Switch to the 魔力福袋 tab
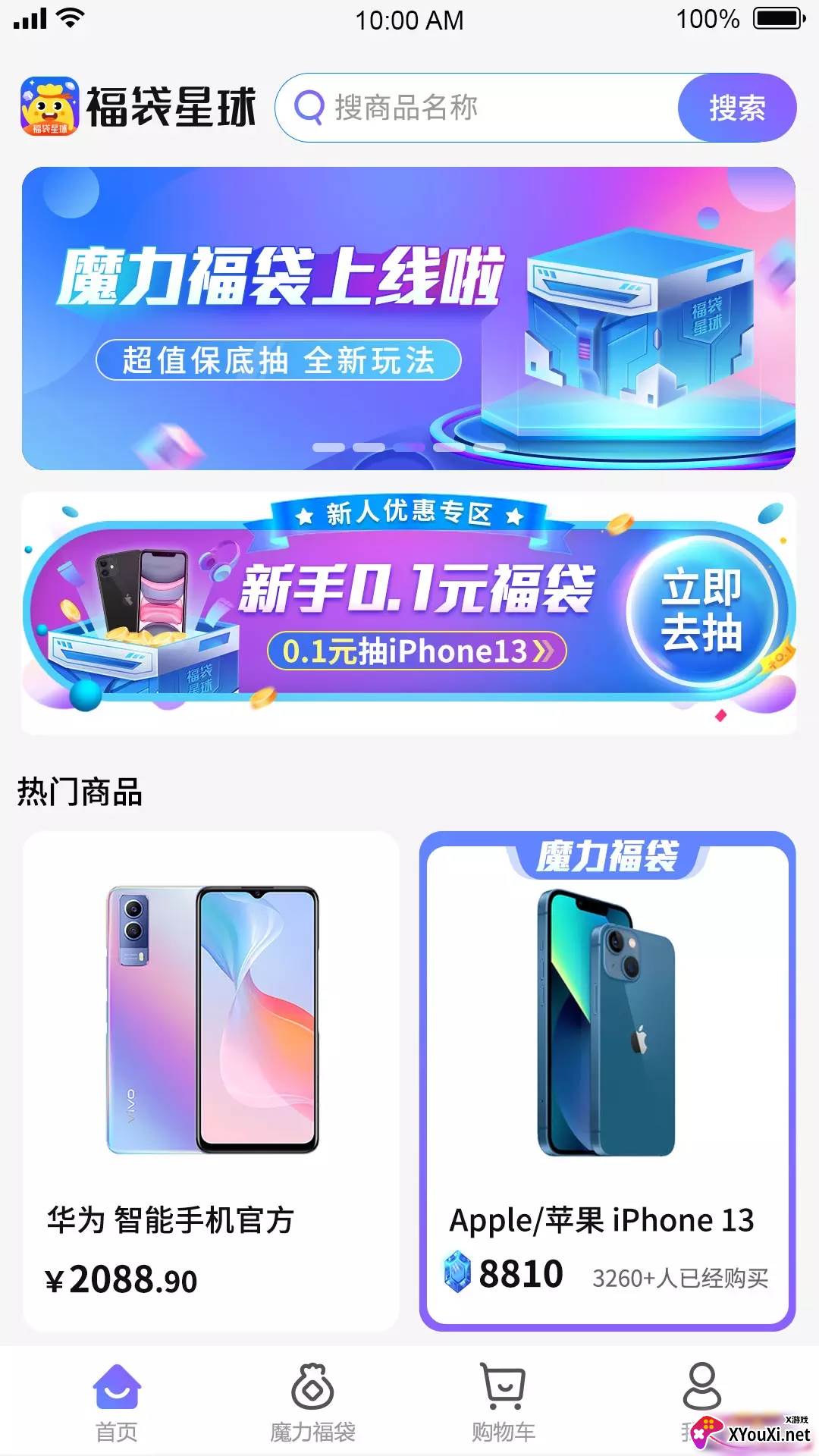819x1456 pixels. click(x=312, y=1403)
